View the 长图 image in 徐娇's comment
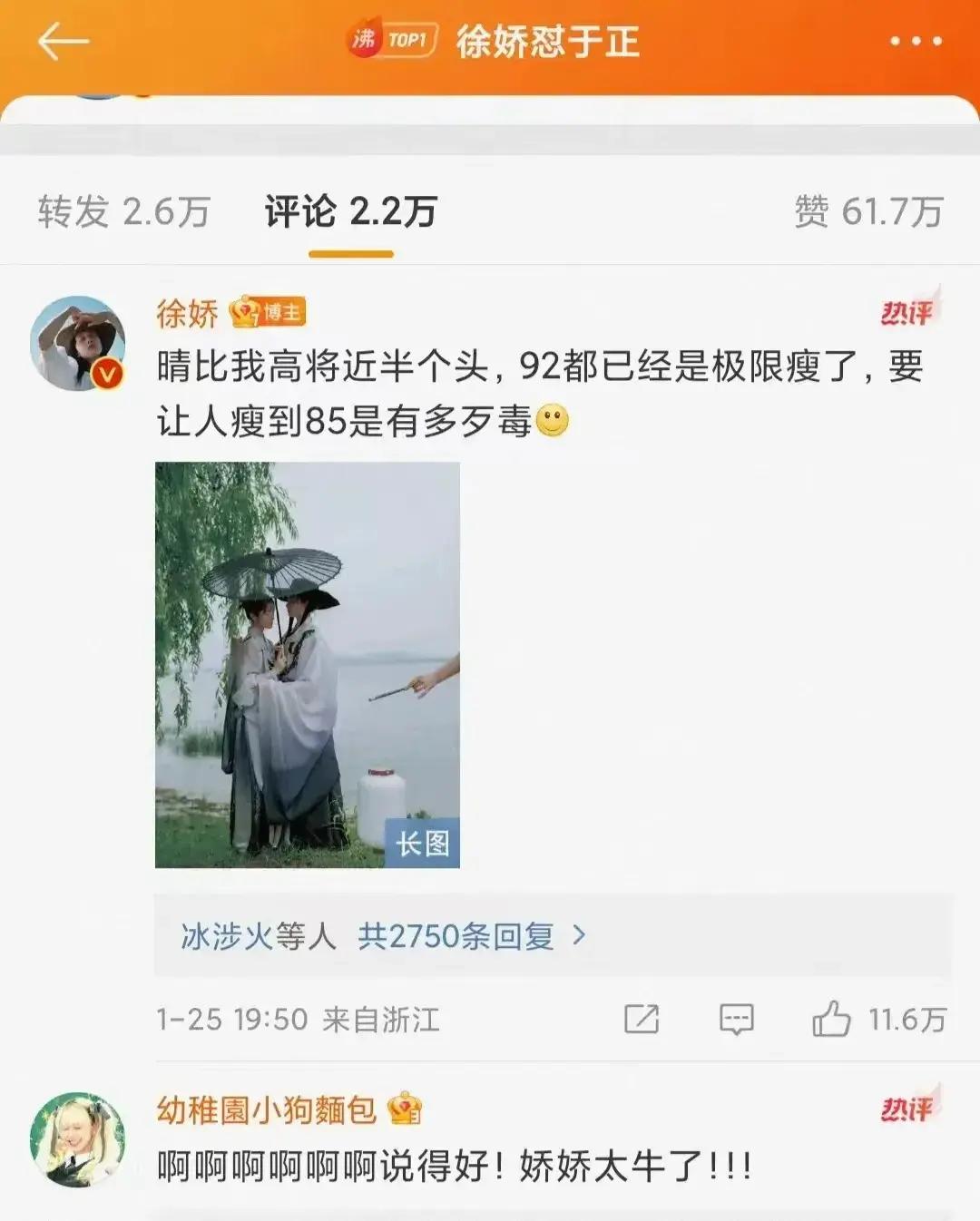The height and width of the screenshot is (1221, 980). coord(308,665)
